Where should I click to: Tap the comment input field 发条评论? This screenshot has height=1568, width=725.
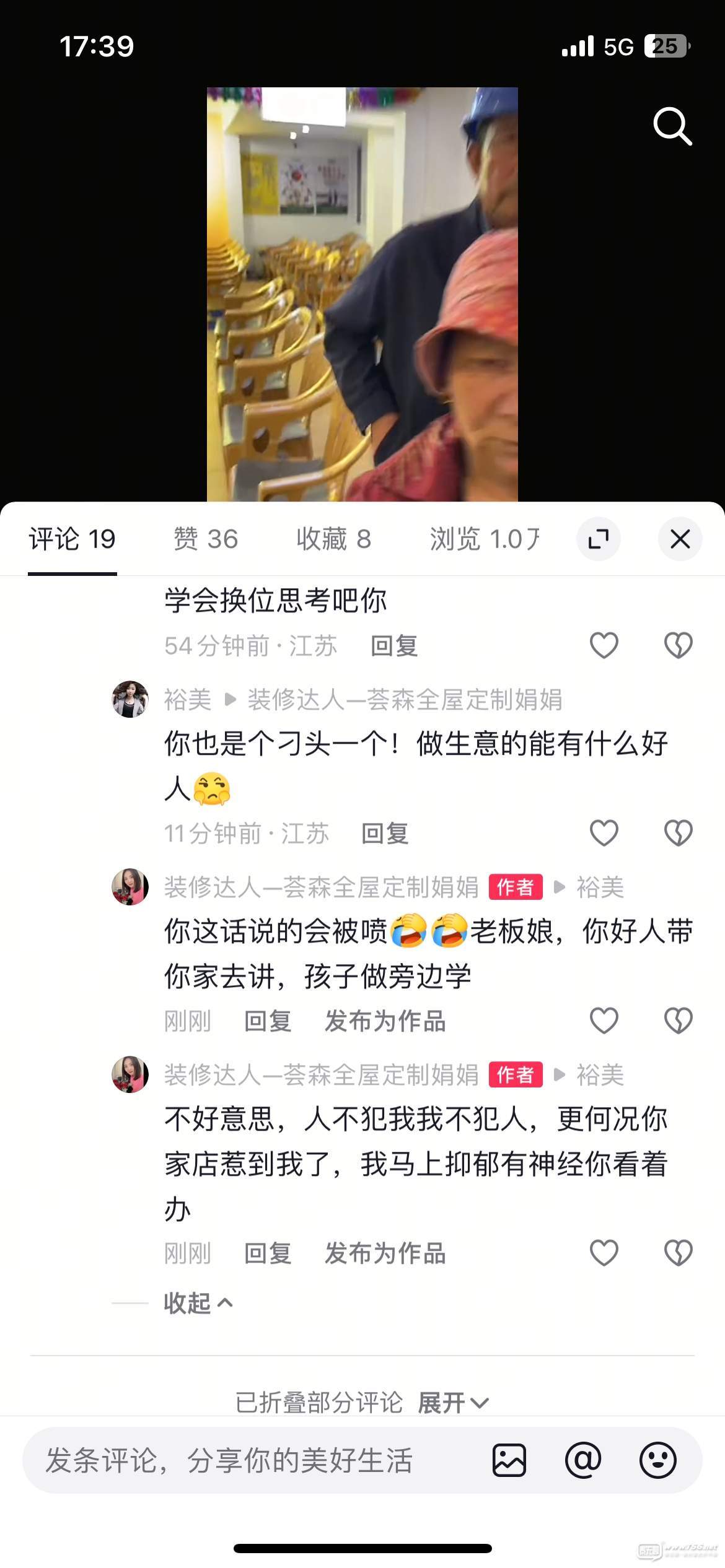pyautogui.click(x=248, y=1460)
